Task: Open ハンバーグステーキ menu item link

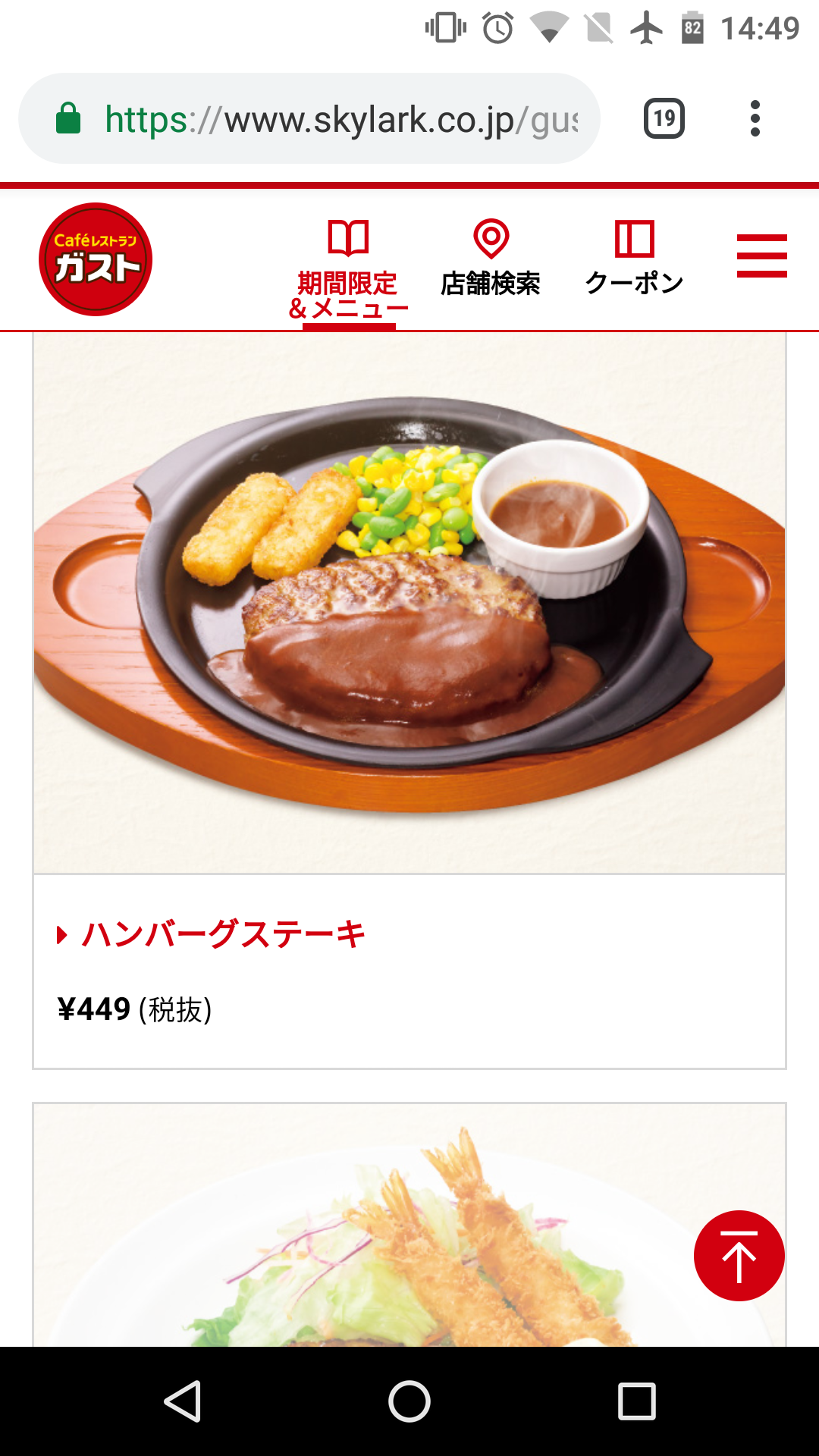Action: [222, 934]
